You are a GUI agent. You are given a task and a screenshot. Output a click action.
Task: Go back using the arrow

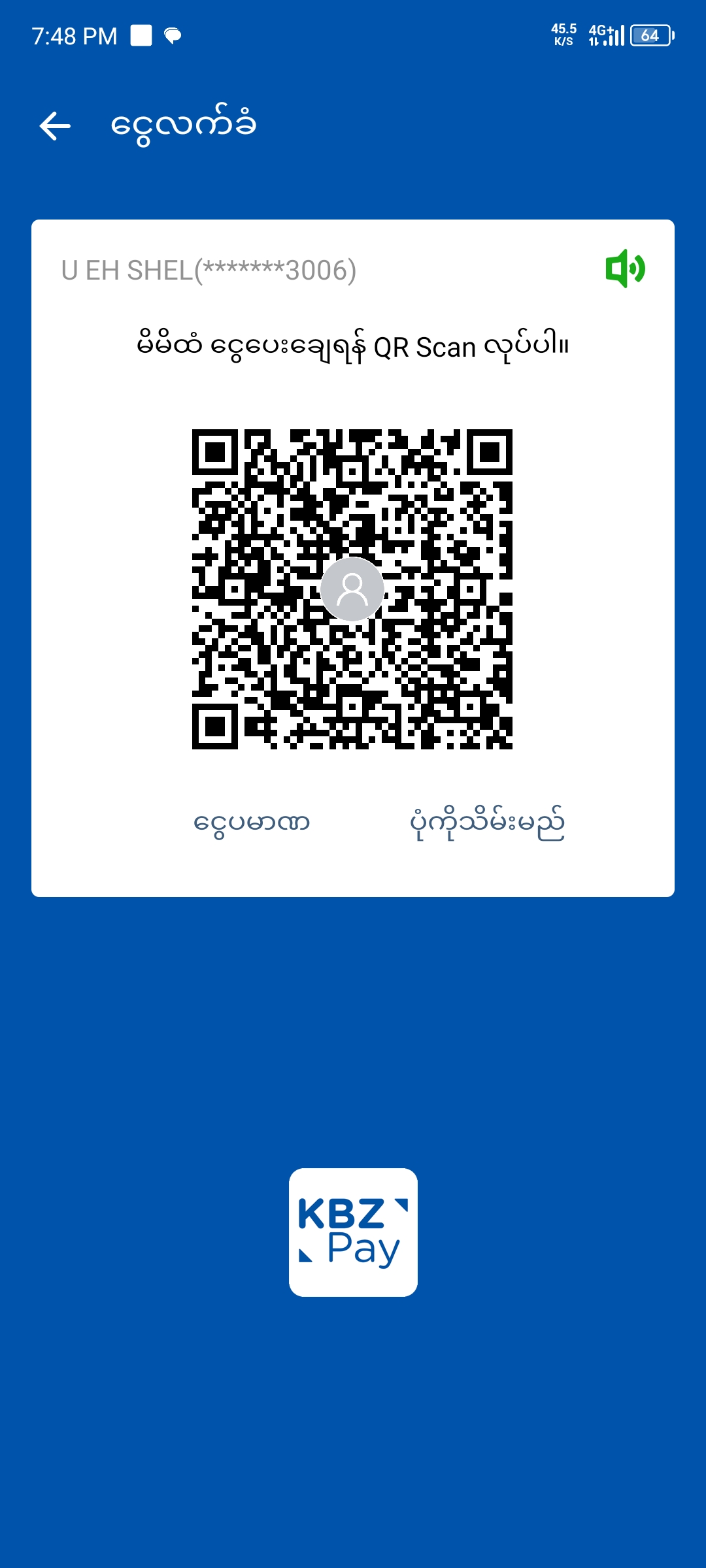[x=55, y=125]
